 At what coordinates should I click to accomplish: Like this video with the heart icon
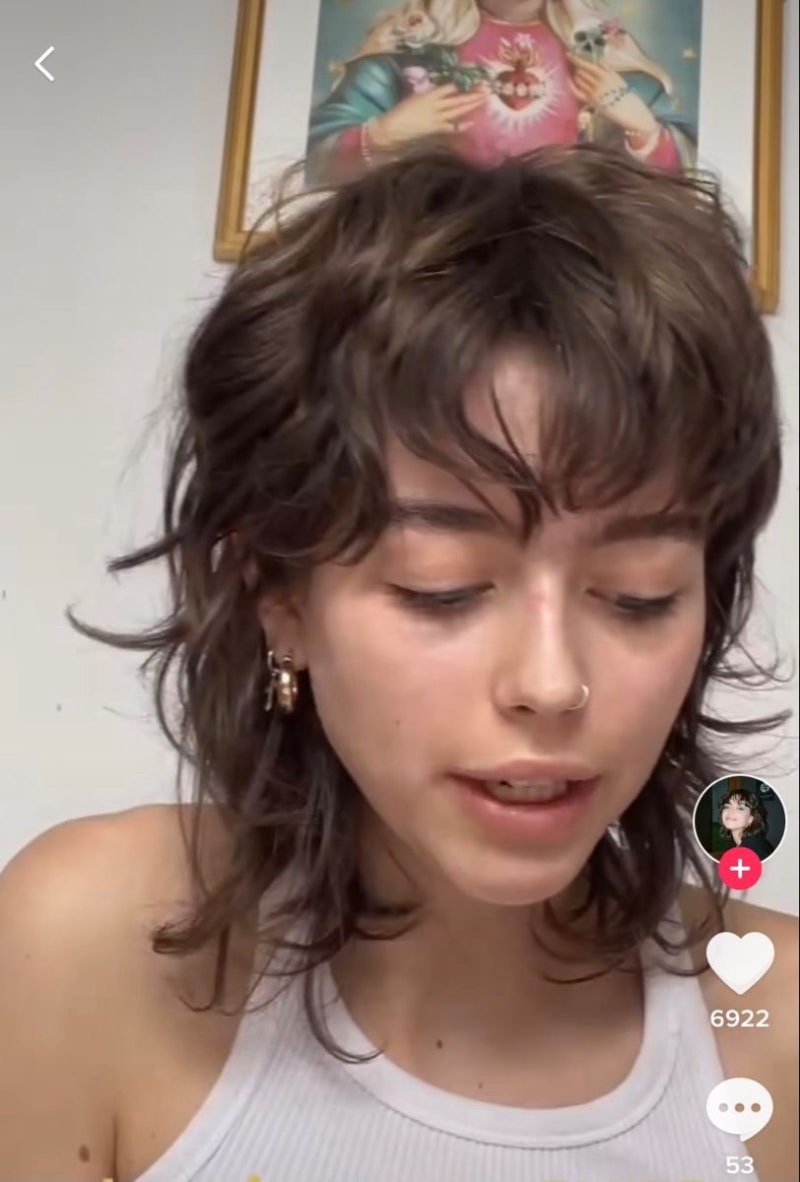pyautogui.click(x=740, y=963)
